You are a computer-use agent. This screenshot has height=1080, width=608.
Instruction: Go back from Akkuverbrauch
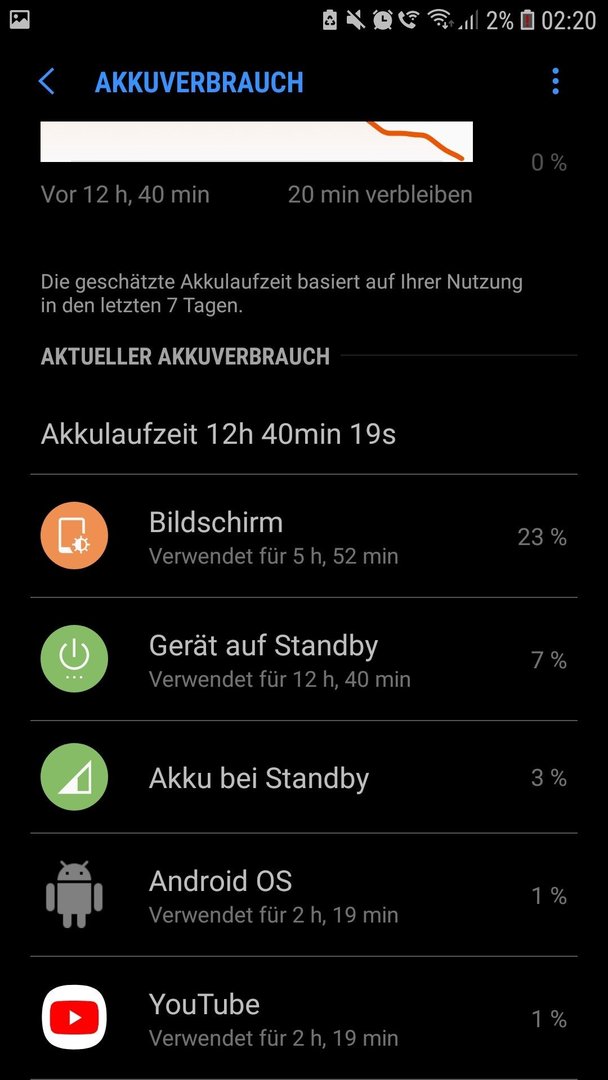coord(46,82)
